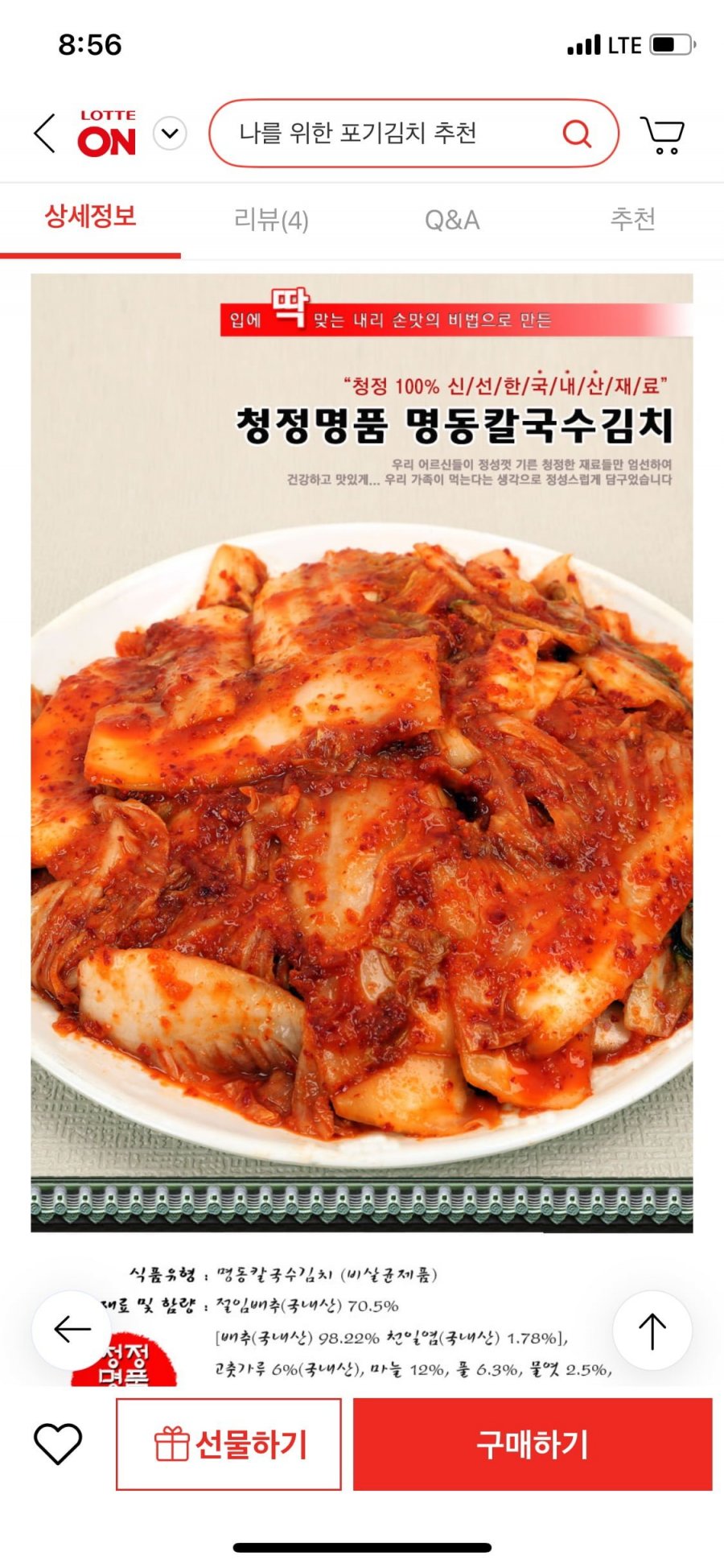Jump to top with up arrow button
The height and width of the screenshot is (1568, 724).
point(652,1331)
